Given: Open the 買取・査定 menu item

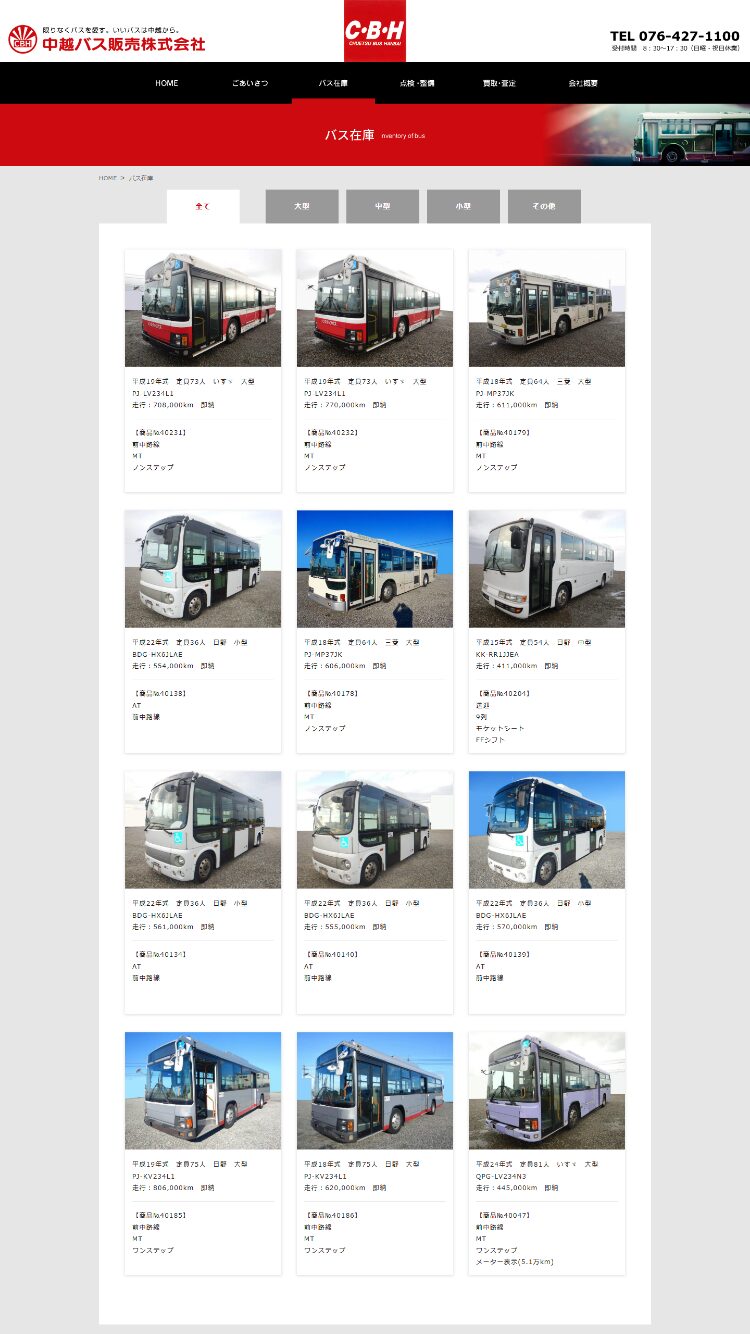Looking at the screenshot, I should [500, 83].
